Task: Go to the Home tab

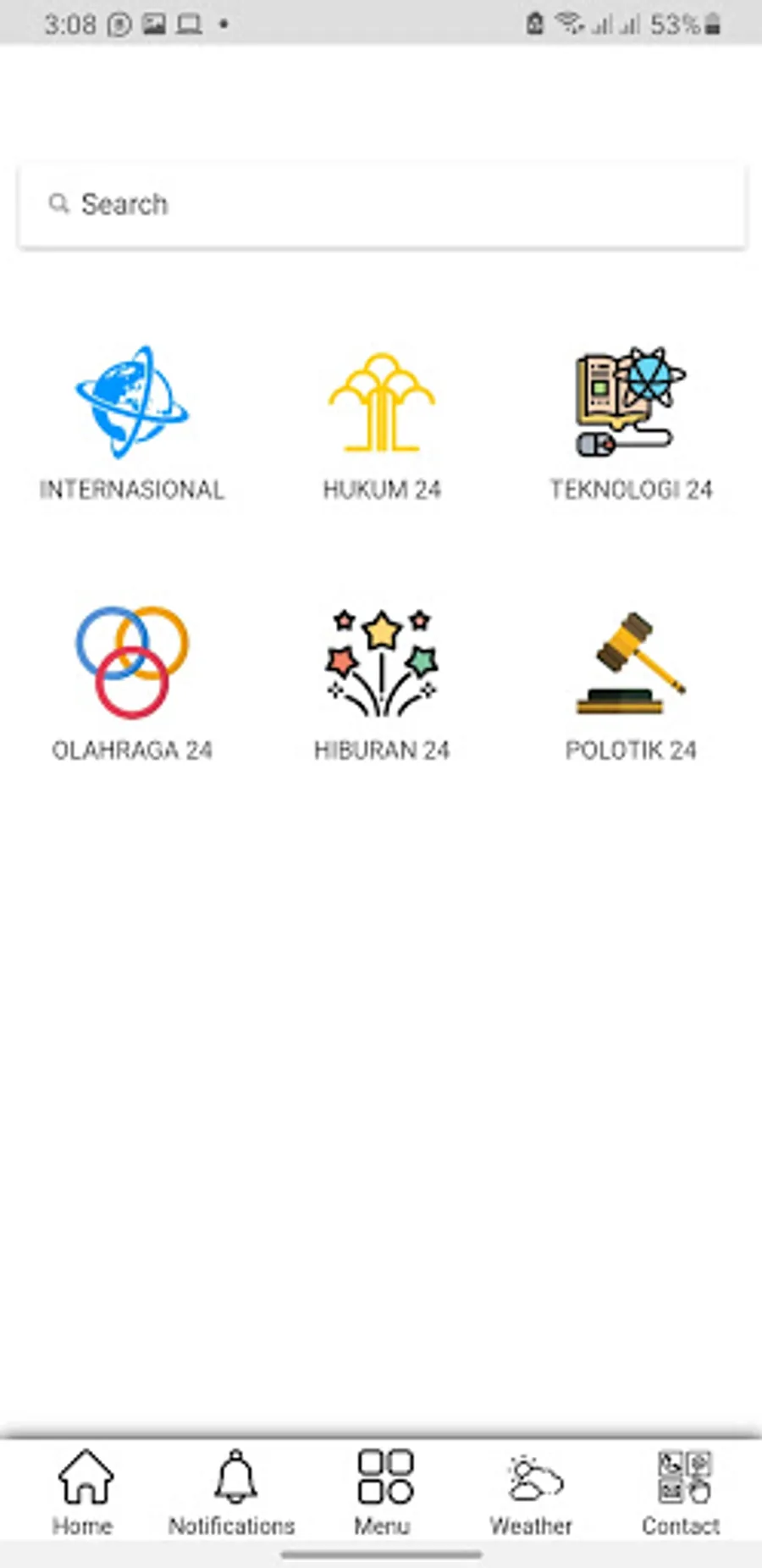Action: 83,1492
